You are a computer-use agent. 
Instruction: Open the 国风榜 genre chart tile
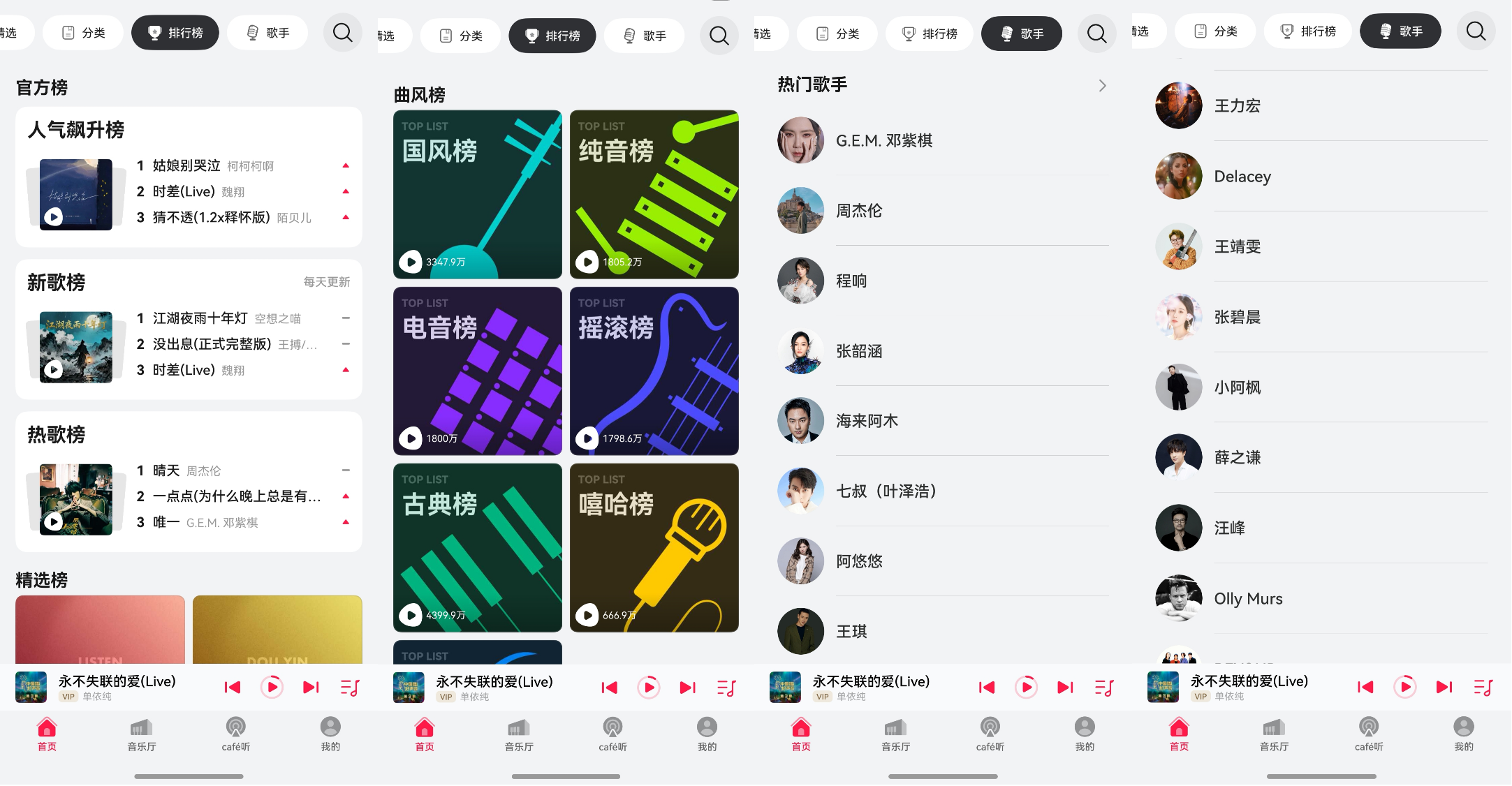click(478, 194)
